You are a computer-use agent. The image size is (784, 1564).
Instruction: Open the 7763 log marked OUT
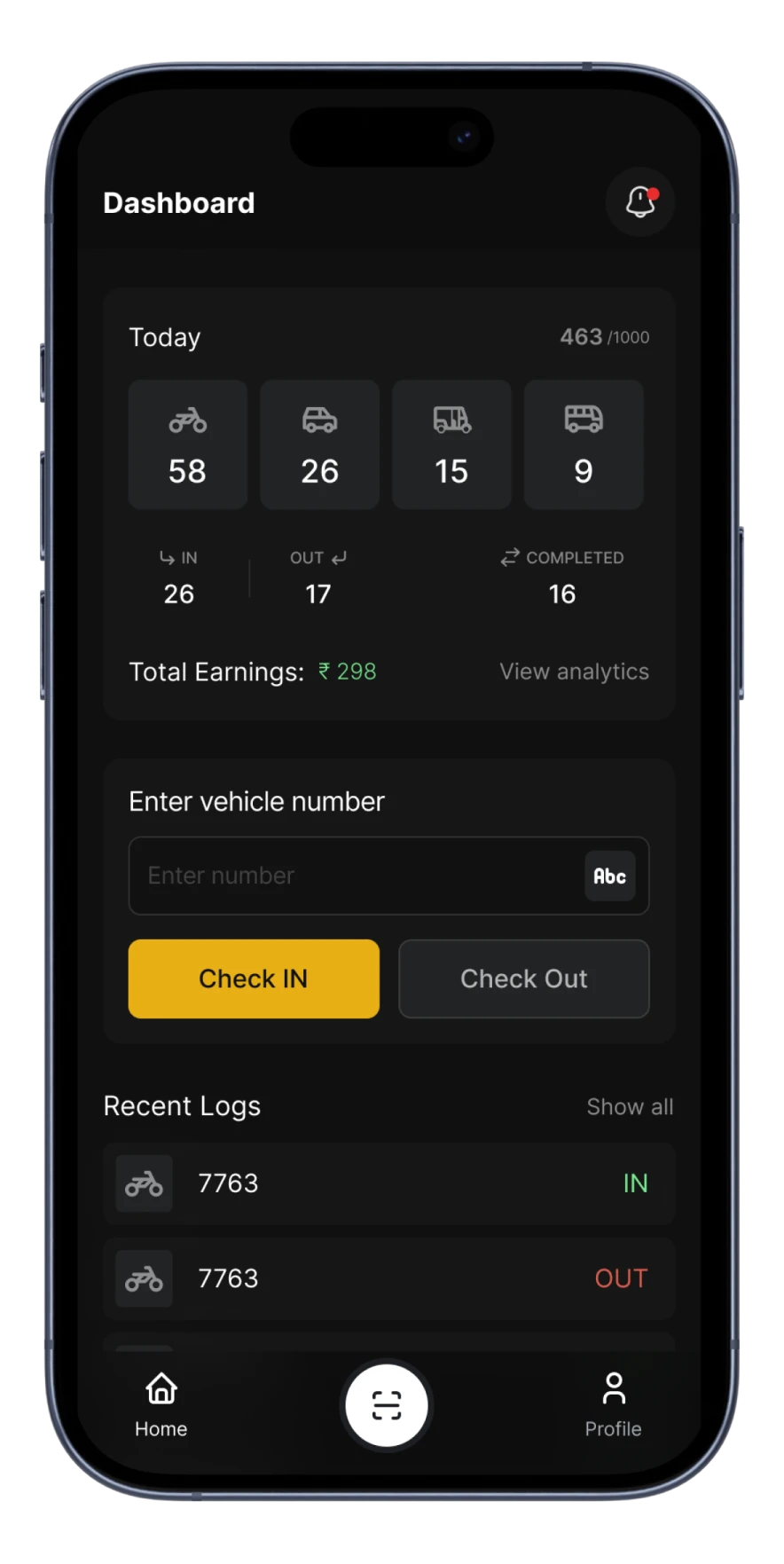click(388, 1278)
